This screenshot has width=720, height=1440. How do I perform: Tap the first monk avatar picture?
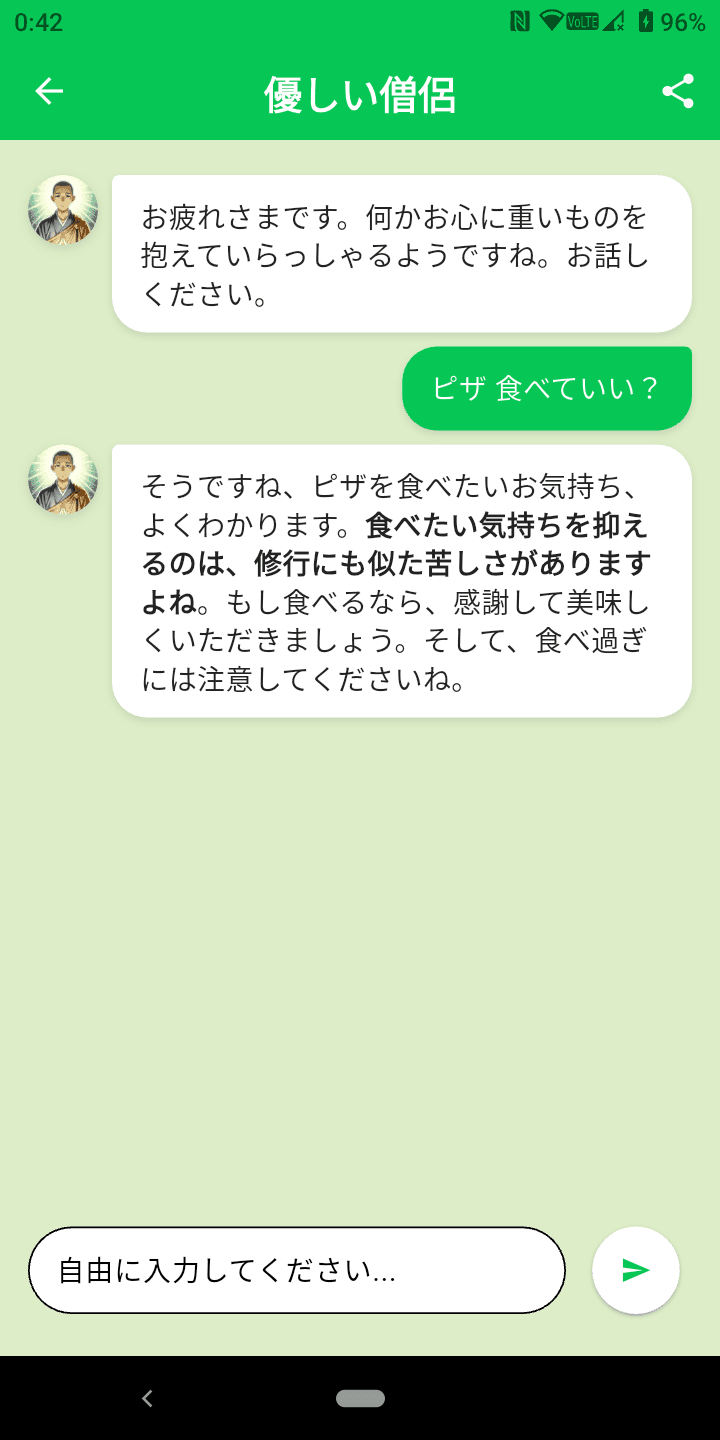62,211
